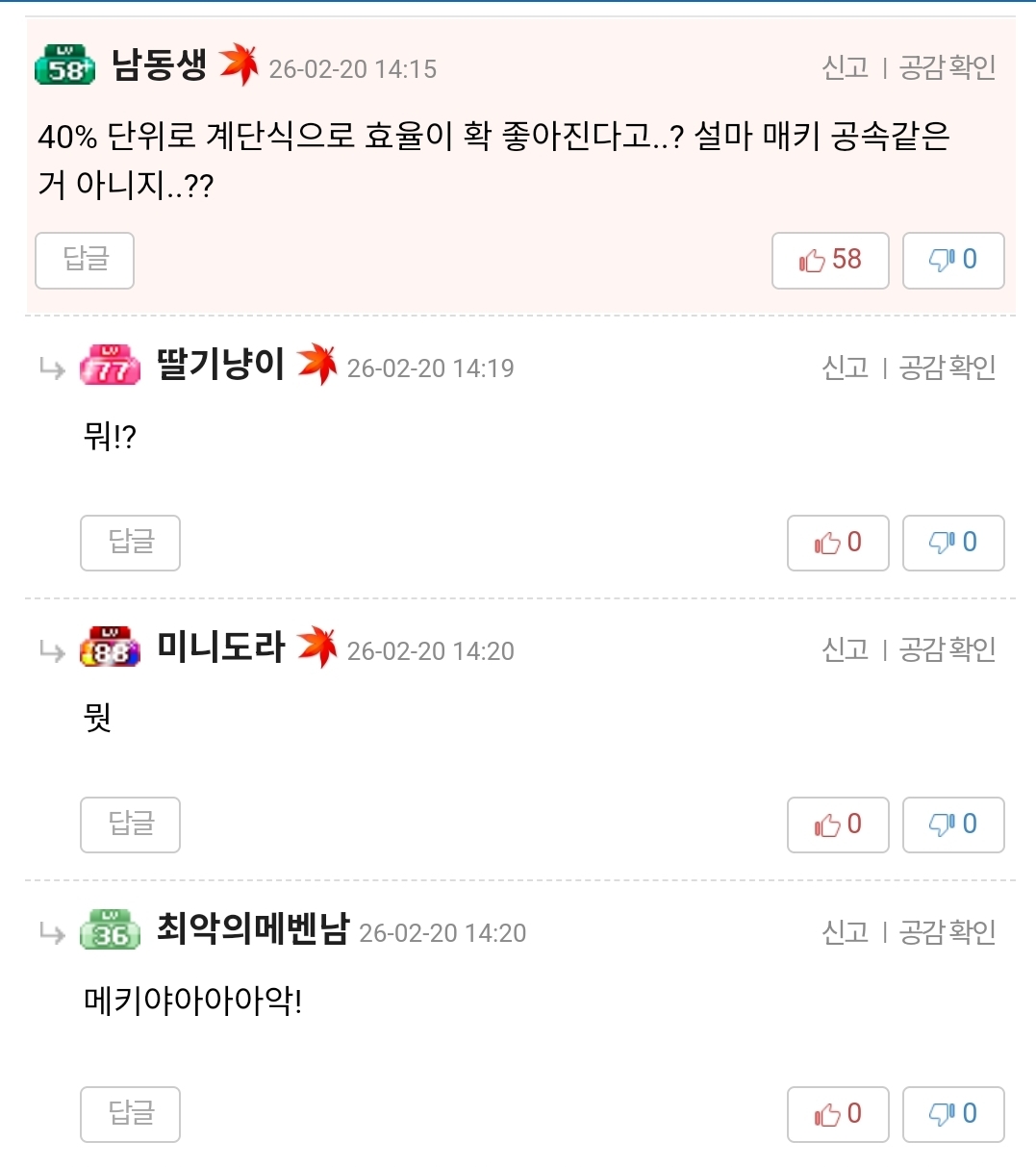Report 남동생's comment via 신고
The image size is (1036, 1167).
[845, 67]
